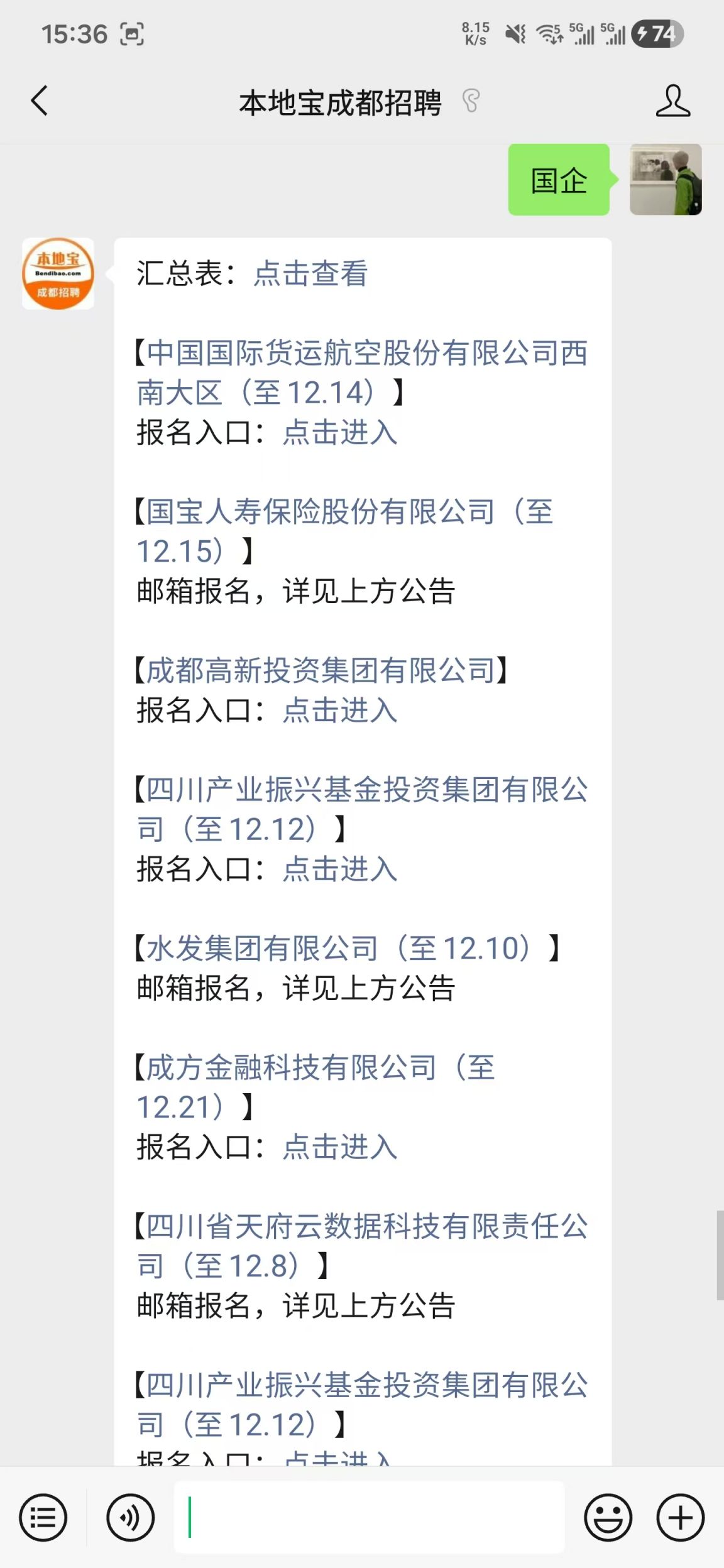Tap the 本地宝 account avatar
The width and height of the screenshot is (724, 1568).
(x=58, y=273)
